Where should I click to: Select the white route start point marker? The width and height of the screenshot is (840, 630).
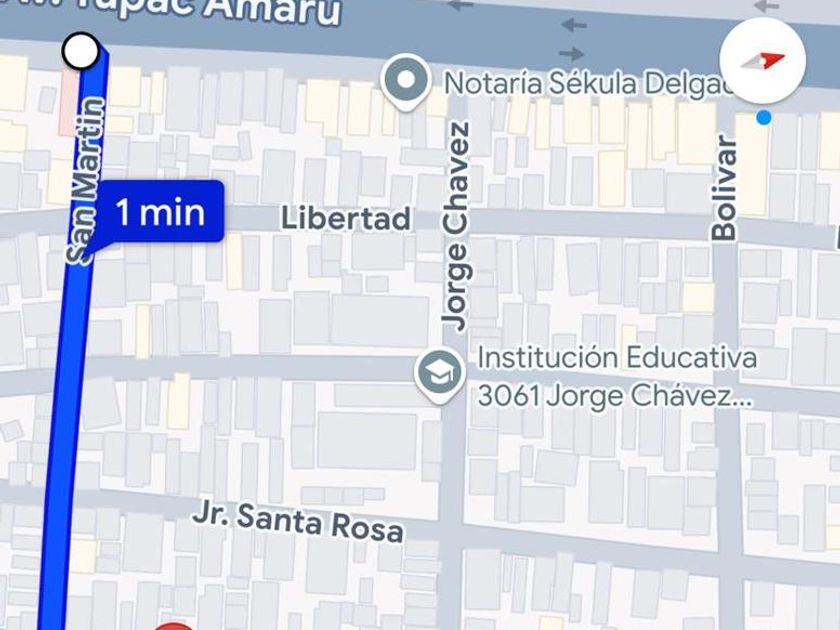coord(80,50)
